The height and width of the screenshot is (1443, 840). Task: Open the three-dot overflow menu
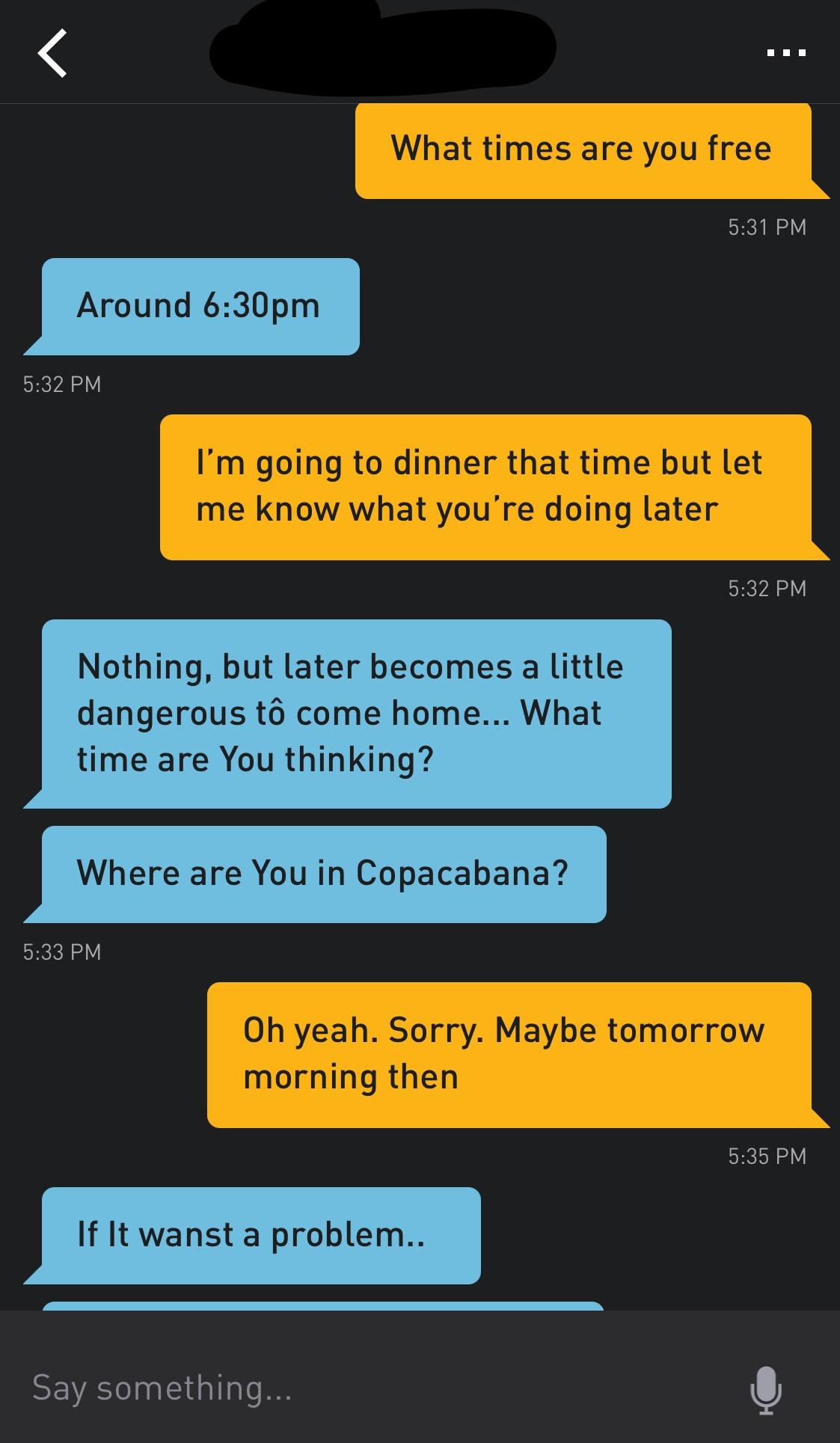pyautogui.click(x=786, y=52)
